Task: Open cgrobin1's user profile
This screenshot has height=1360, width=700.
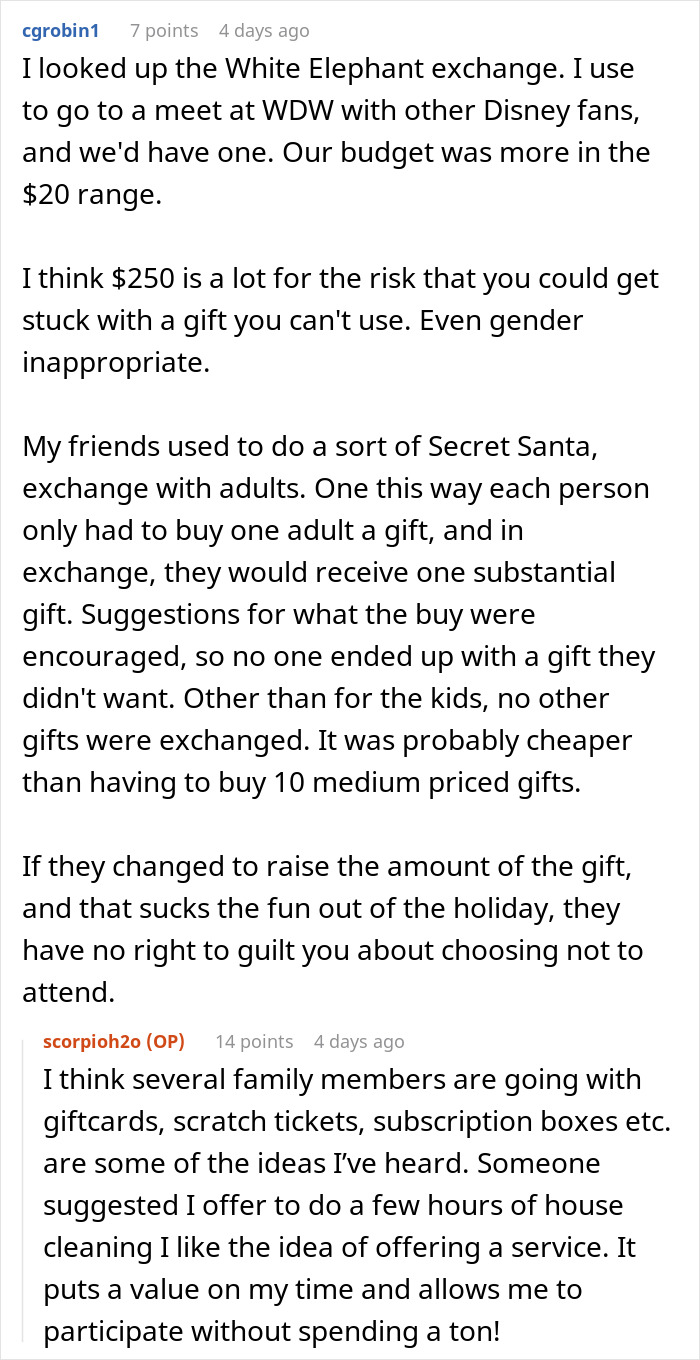Action: pyautogui.click(x=60, y=31)
